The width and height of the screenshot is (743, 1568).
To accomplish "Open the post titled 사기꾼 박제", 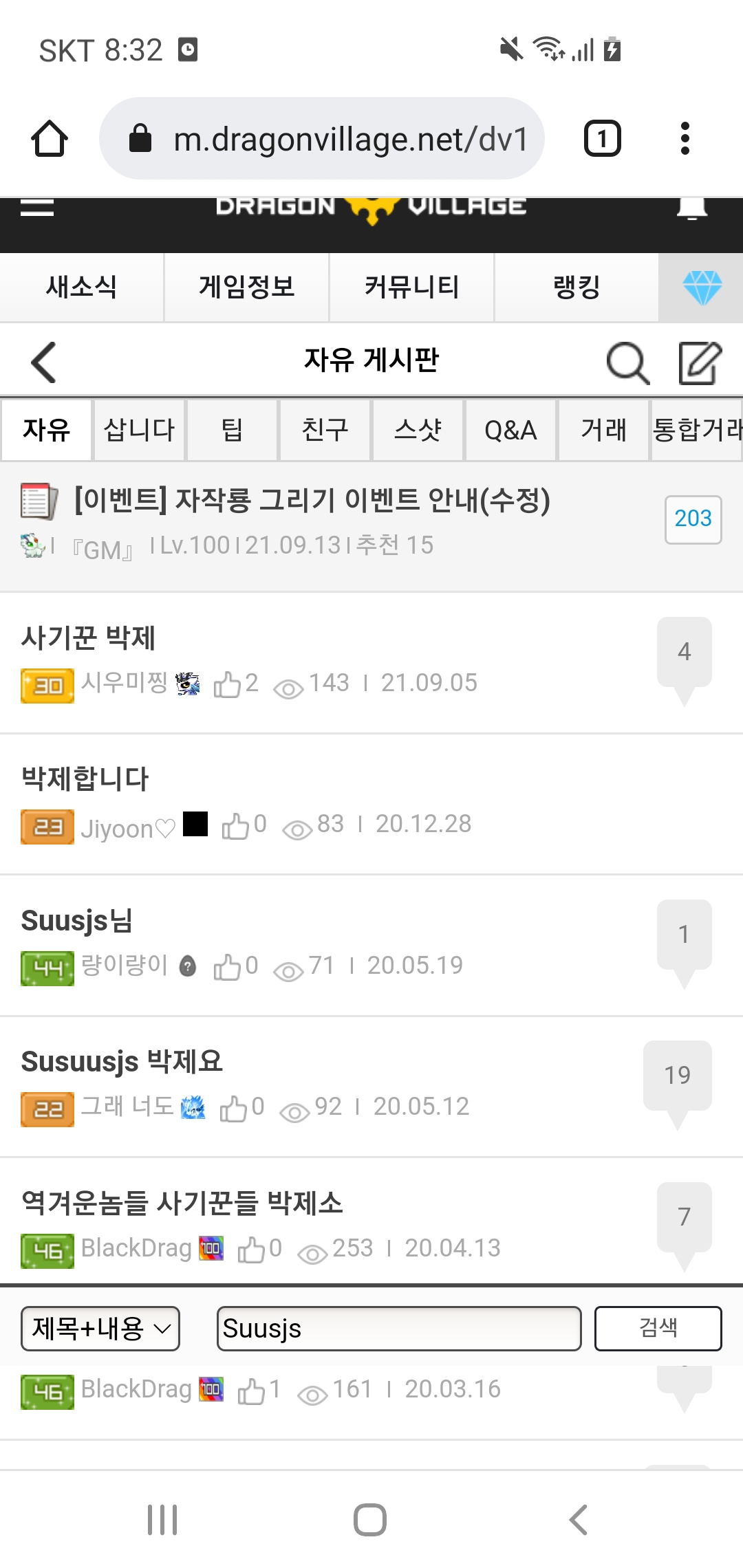I will 89,638.
